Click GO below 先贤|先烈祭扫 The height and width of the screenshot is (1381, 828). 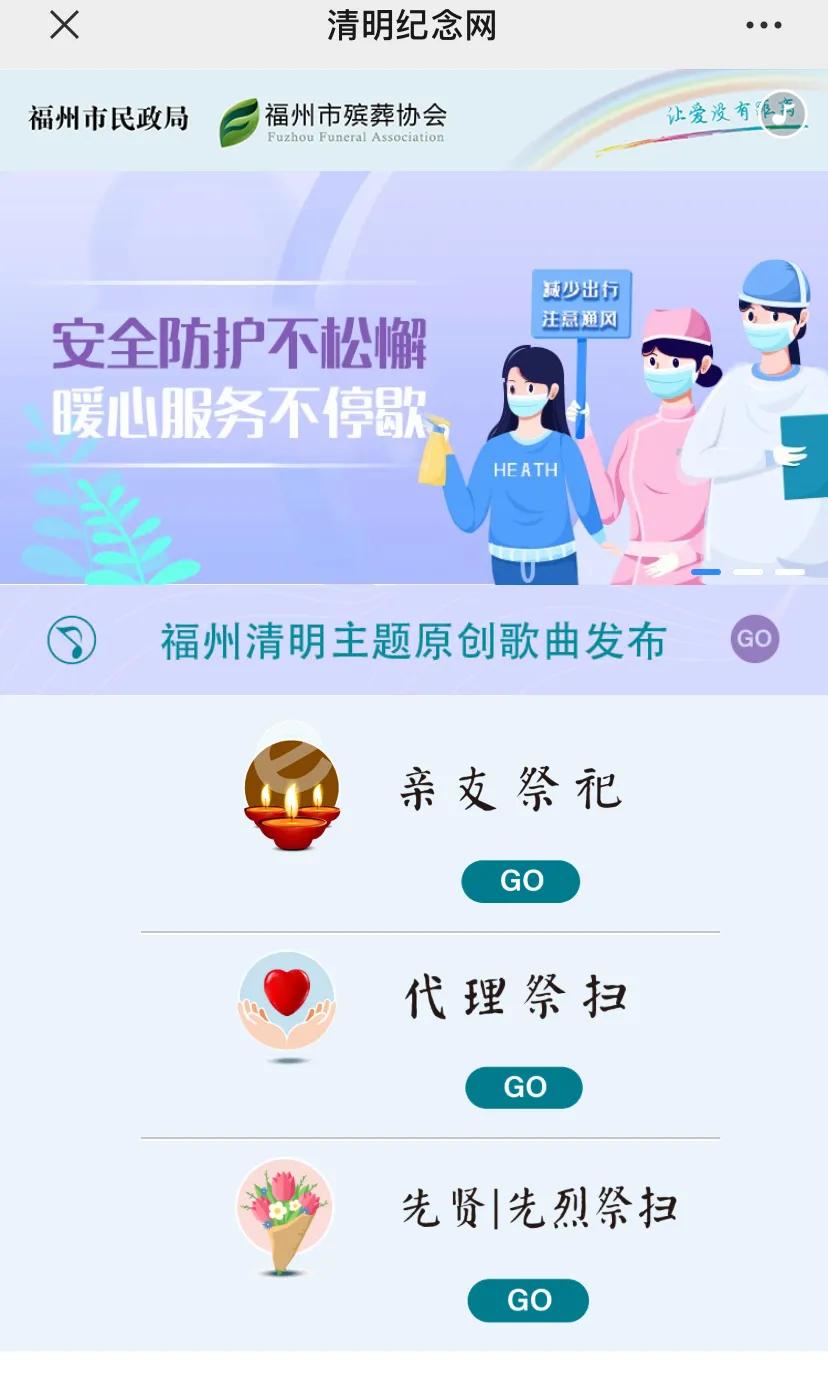coord(528,1301)
